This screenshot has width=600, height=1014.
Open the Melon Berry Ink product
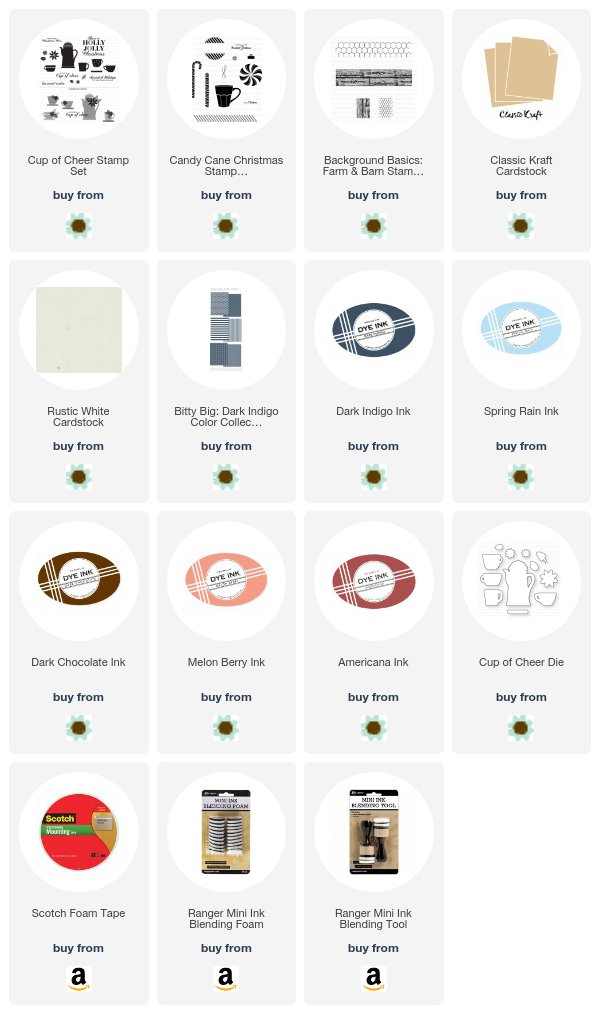pyautogui.click(x=226, y=632)
